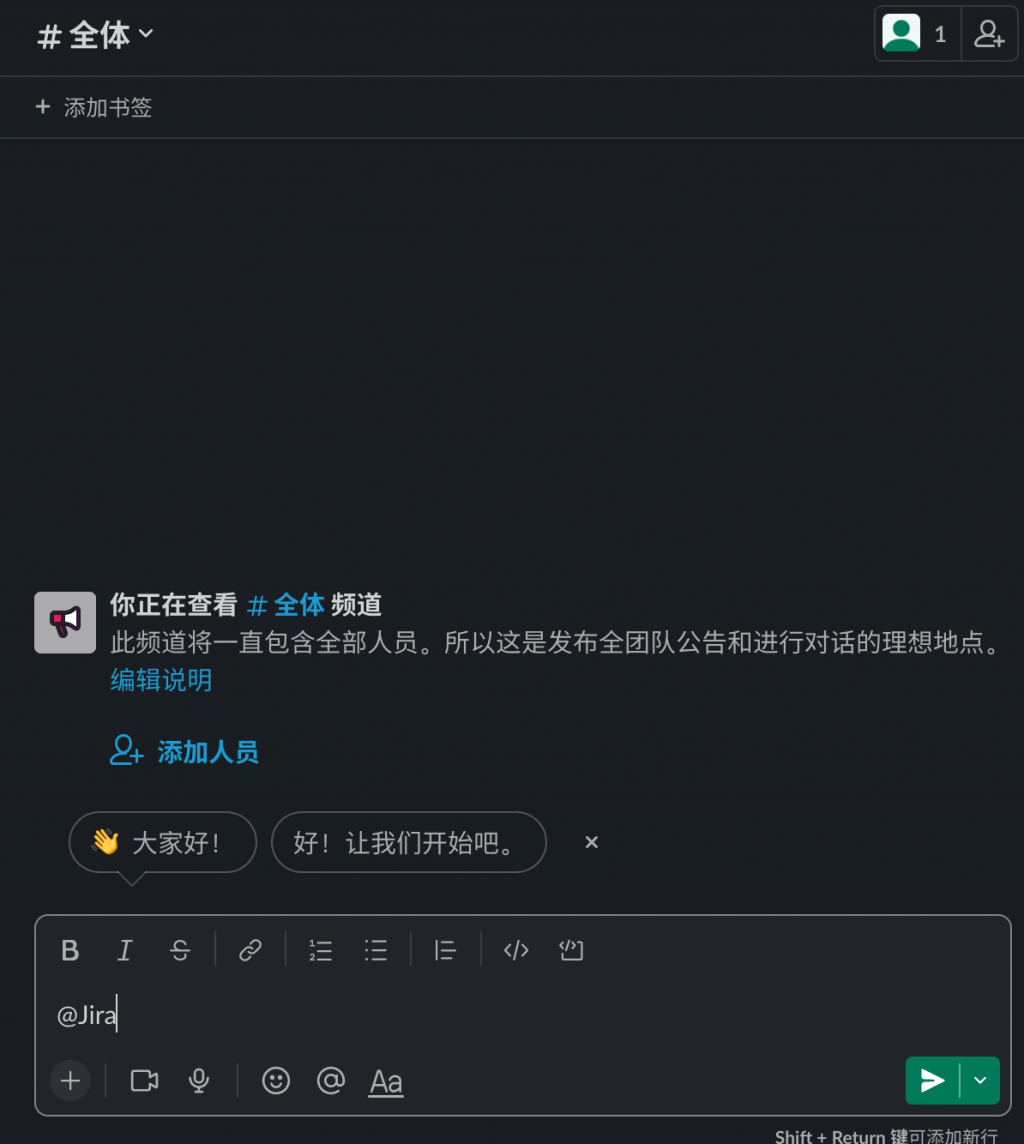The width and height of the screenshot is (1024, 1144).
Task: Open the schedule send dropdown arrow
Action: pos(980,1080)
